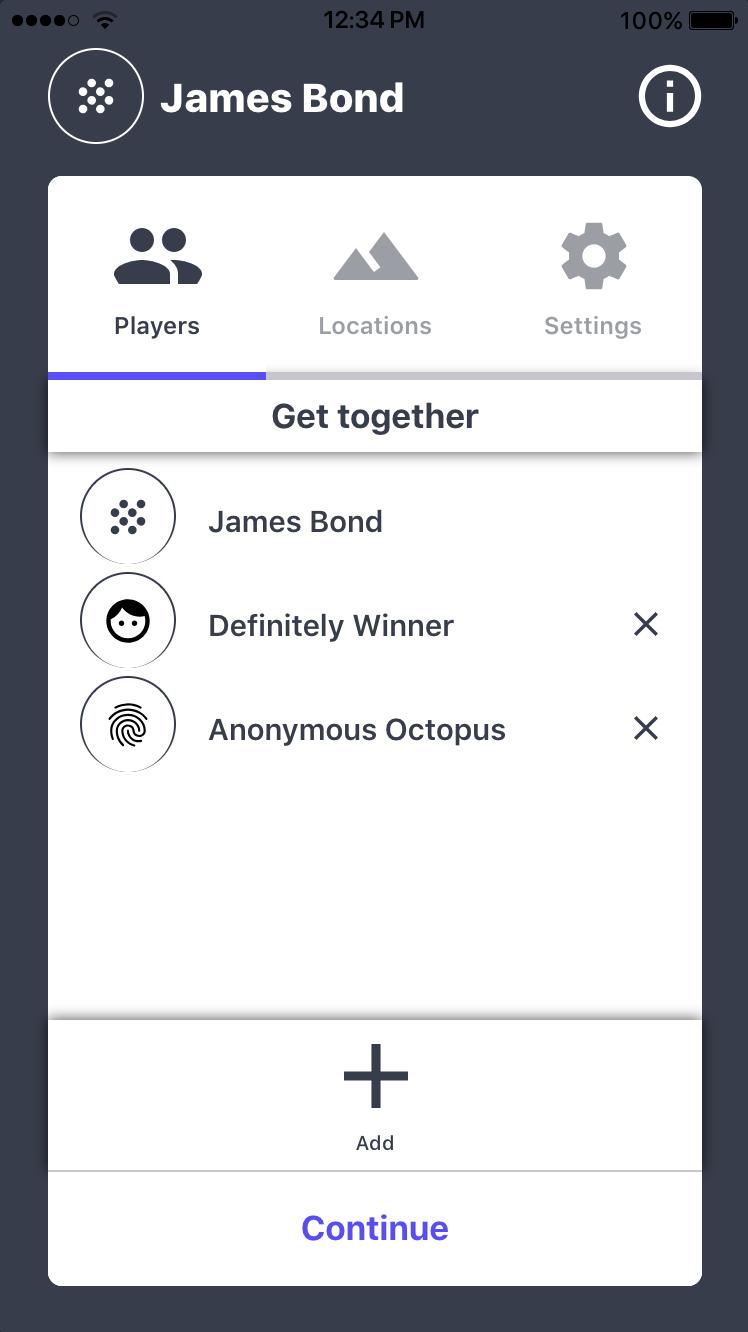
Task: Select the Players tab
Action: tap(157, 282)
